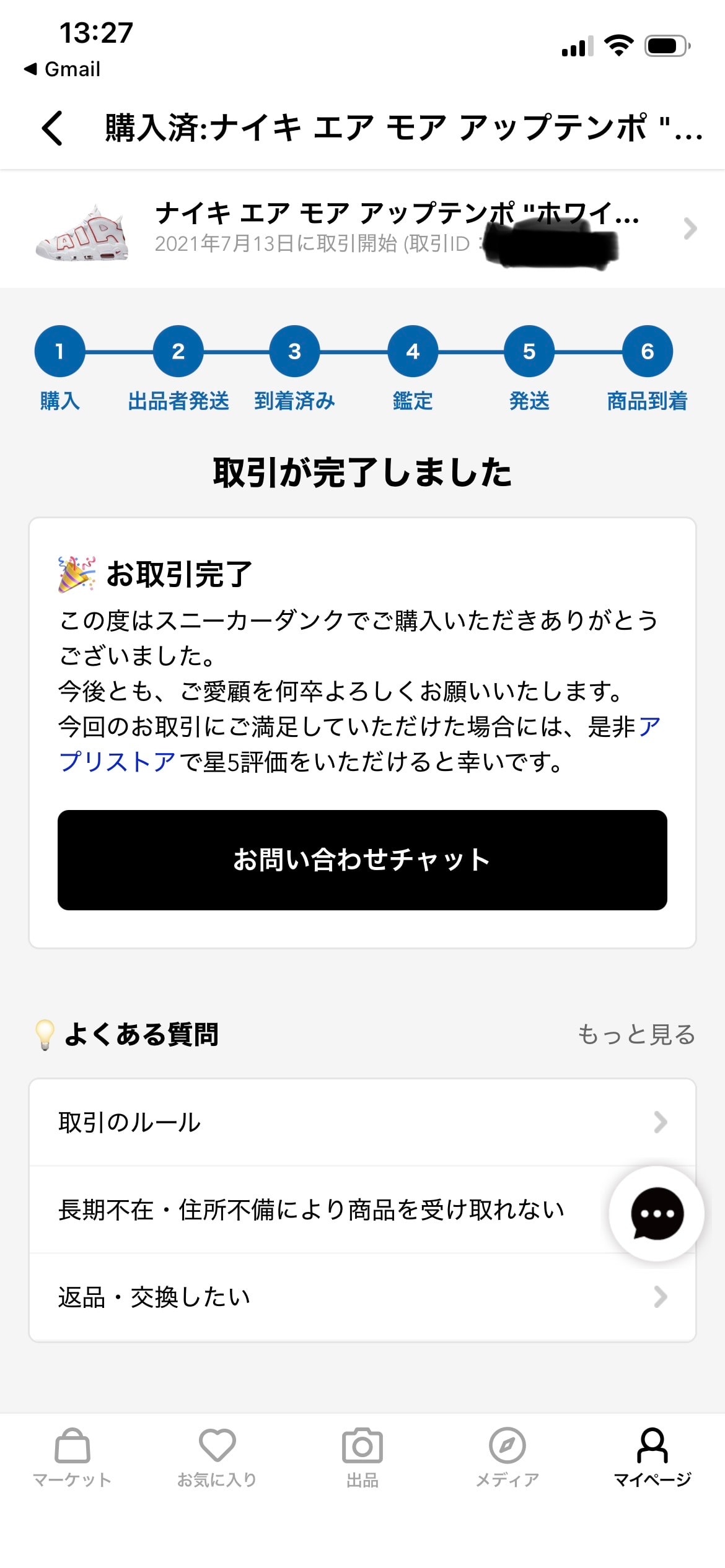The height and width of the screenshot is (1568, 725).
Task: Open the 返品・交換したい FAQ row
Action: click(362, 1297)
